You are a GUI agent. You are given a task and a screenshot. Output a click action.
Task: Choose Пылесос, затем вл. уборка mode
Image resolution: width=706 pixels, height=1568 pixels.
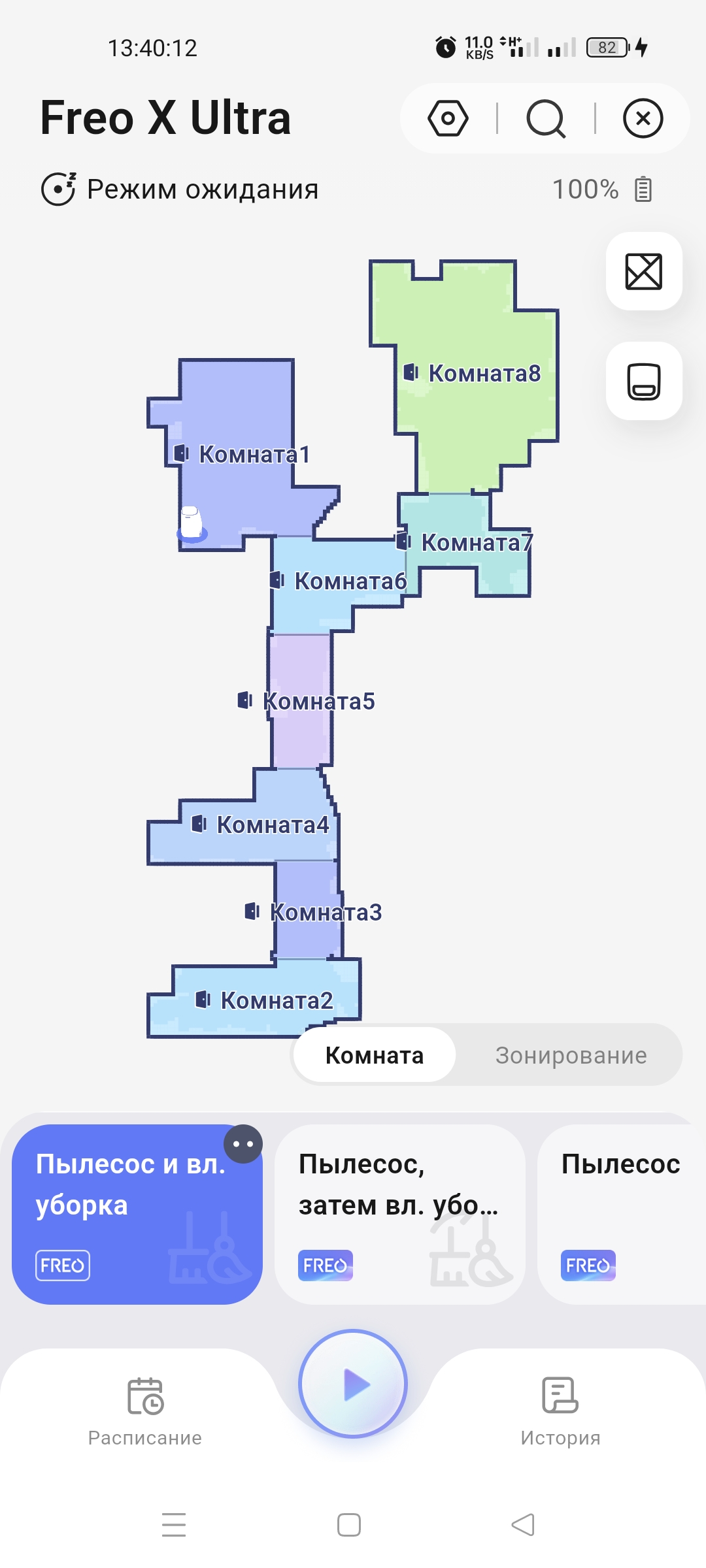pos(399,1214)
